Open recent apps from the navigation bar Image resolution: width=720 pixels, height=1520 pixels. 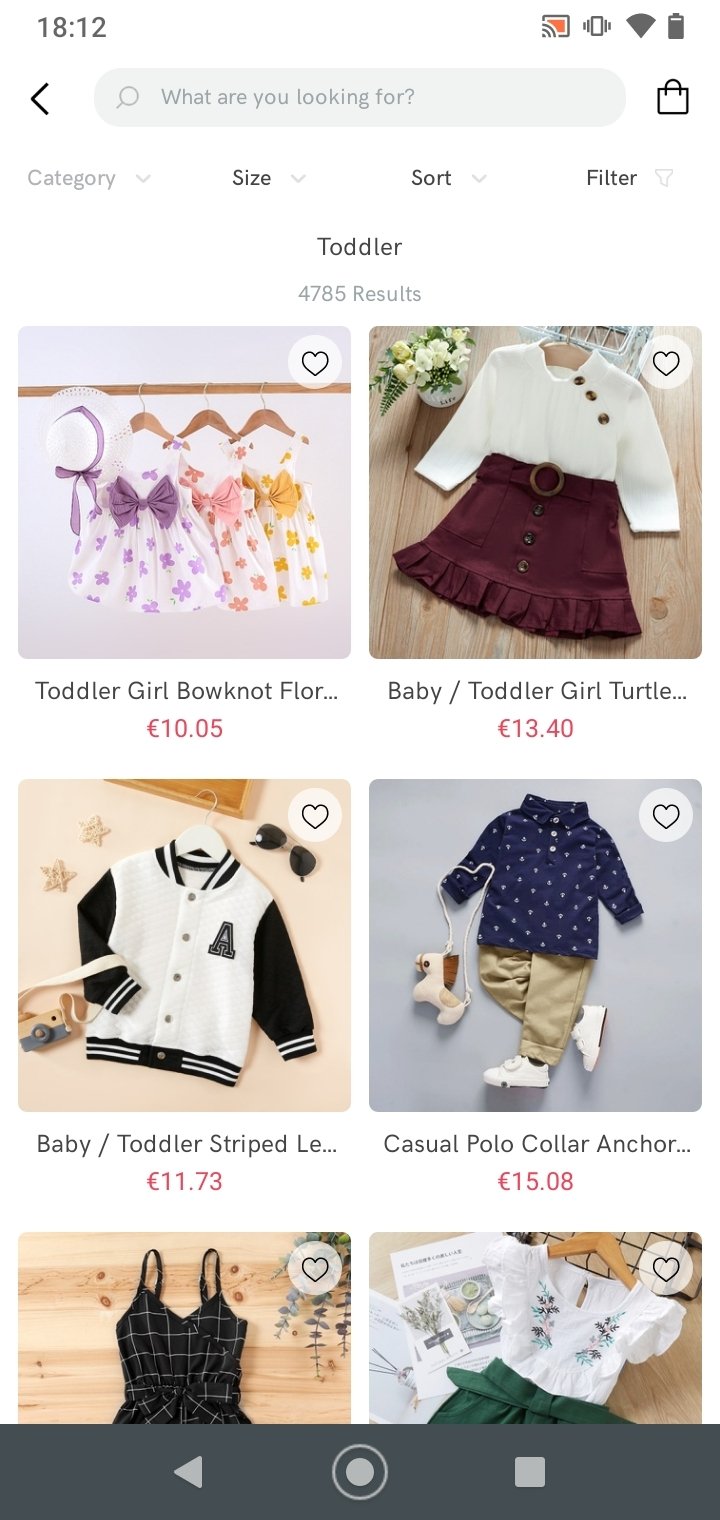[x=530, y=1472]
